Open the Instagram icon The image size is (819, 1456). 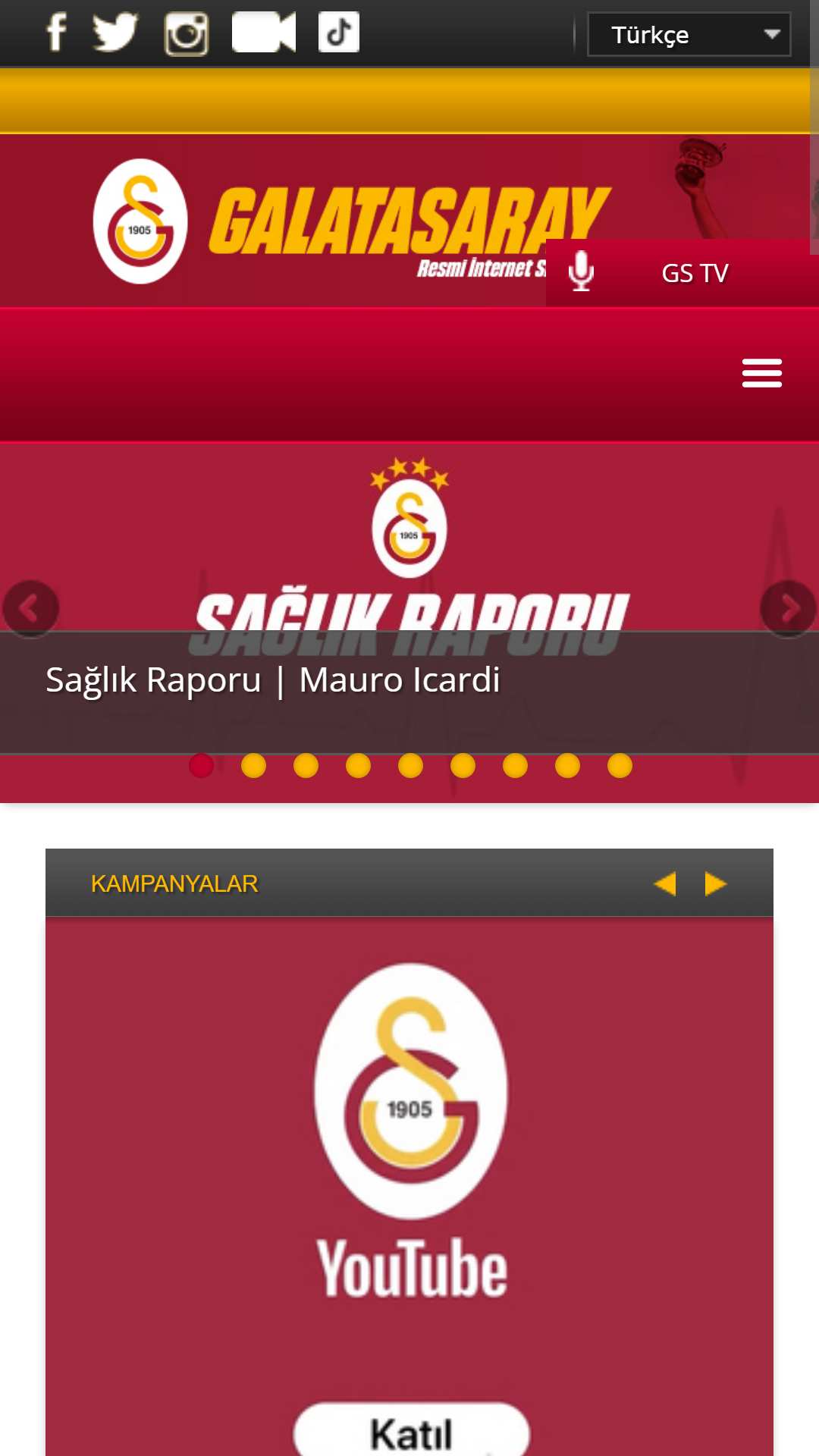point(187,33)
